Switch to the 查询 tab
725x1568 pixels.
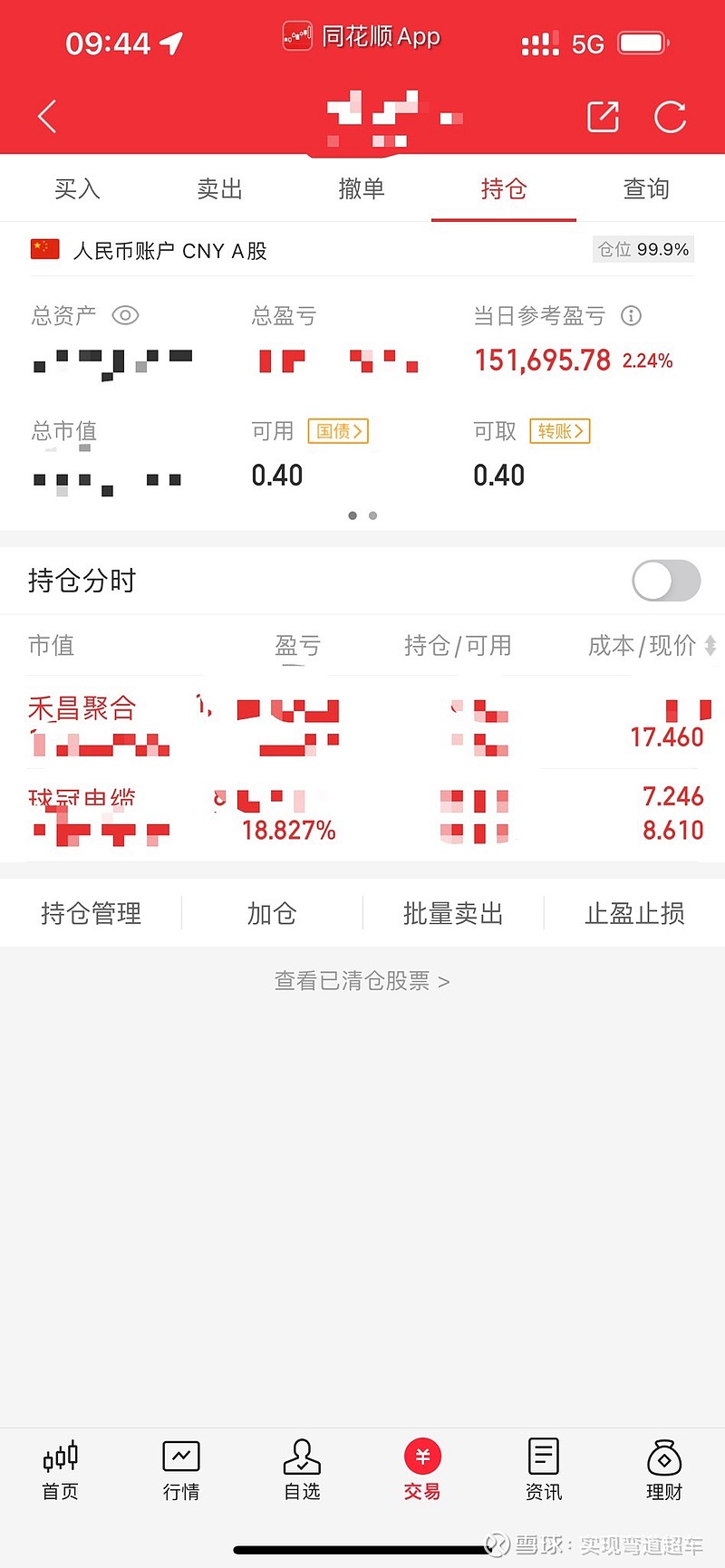click(x=646, y=188)
